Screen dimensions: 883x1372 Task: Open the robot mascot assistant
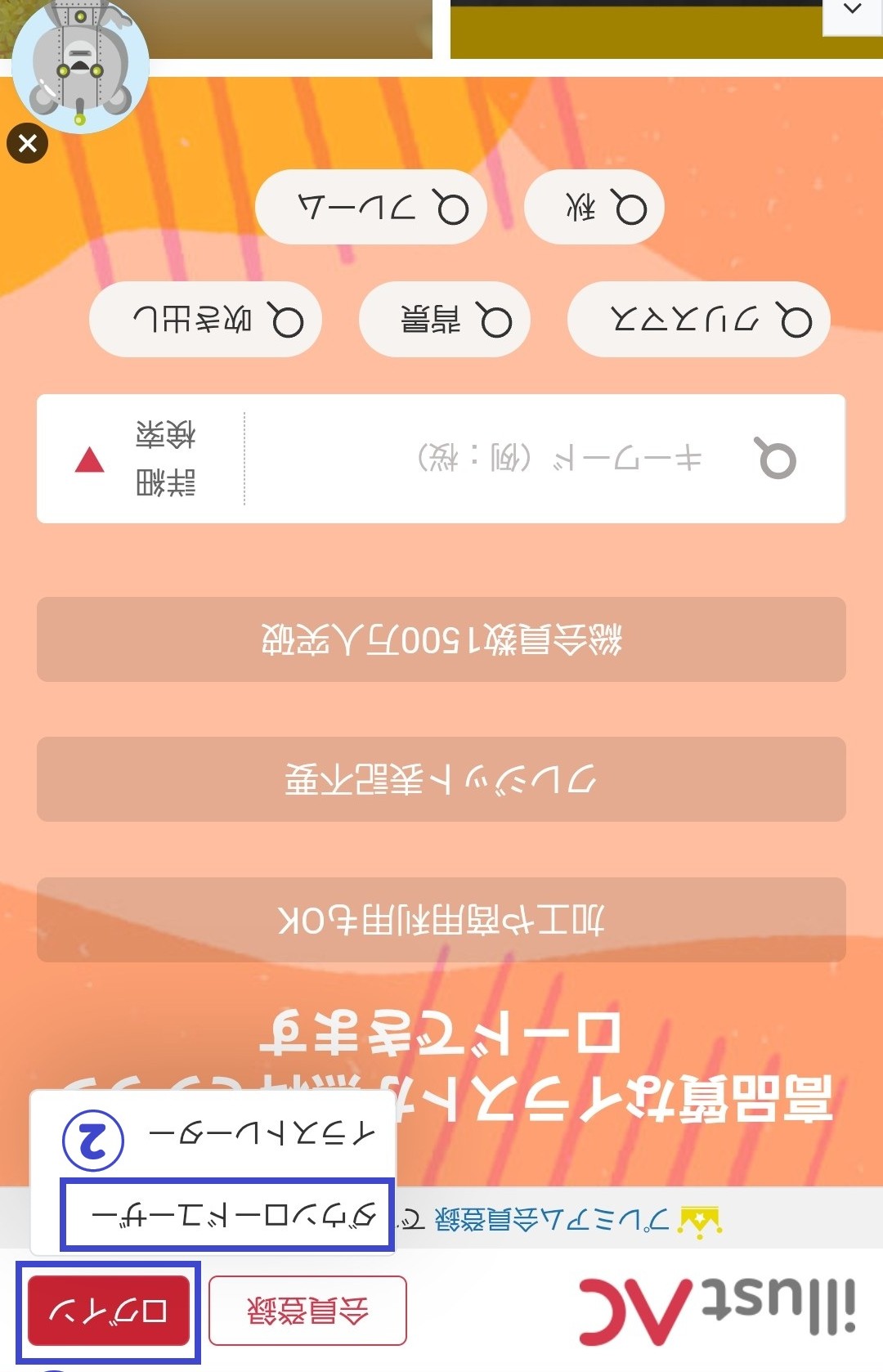pos(80,65)
